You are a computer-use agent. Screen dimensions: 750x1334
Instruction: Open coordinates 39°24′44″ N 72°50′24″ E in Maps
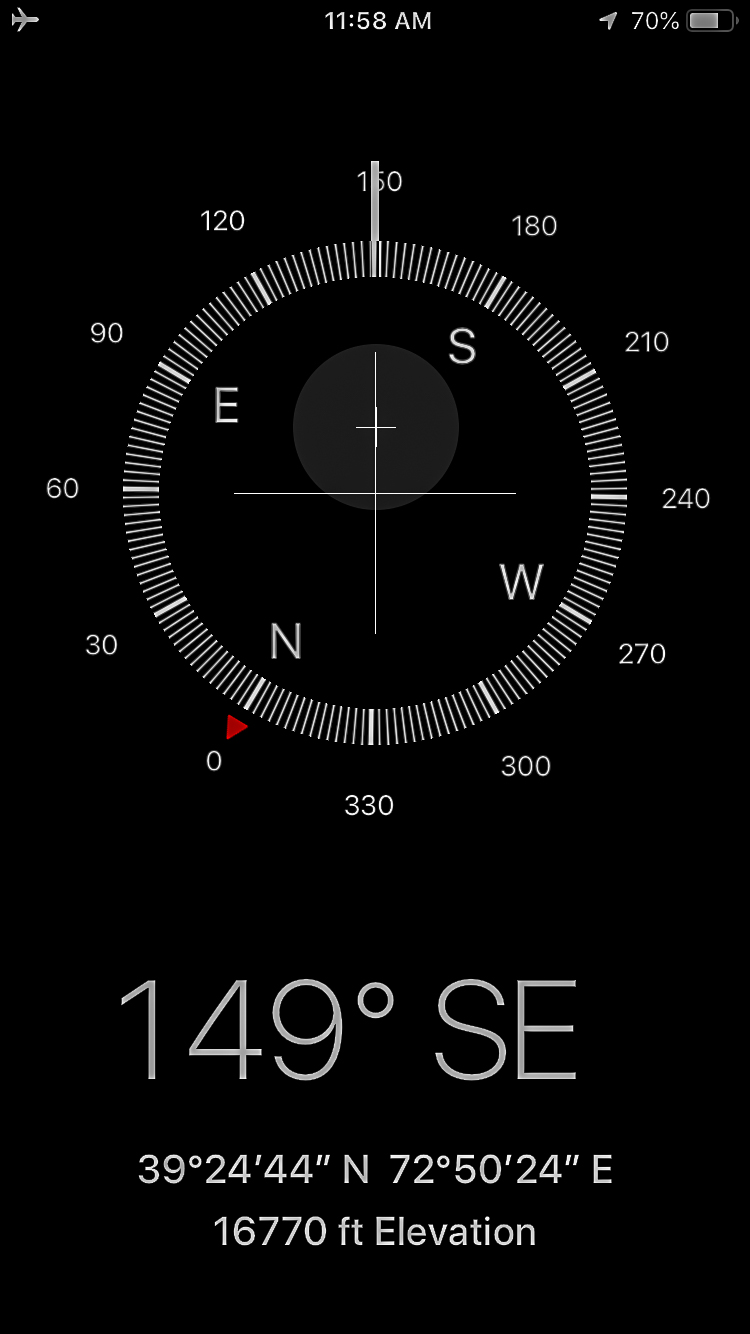point(375,1169)
